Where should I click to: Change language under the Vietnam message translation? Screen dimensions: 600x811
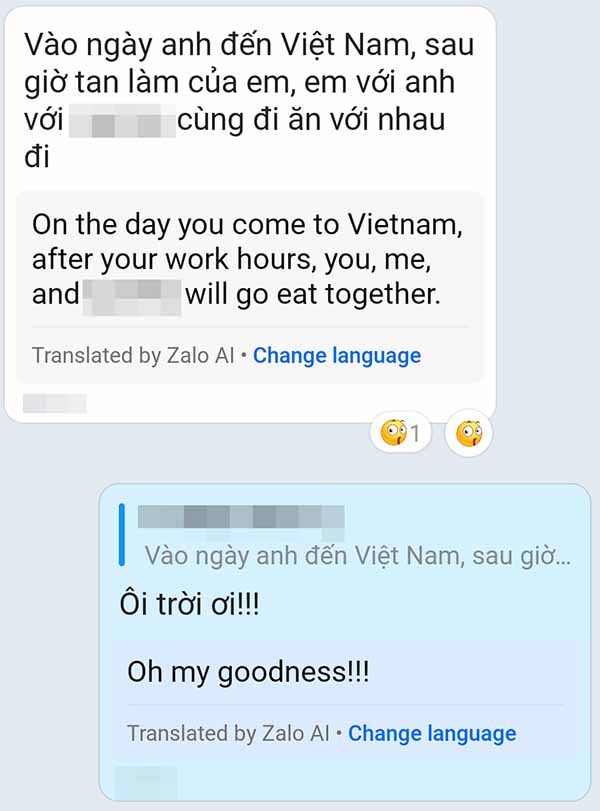click(x=337, y=355)
